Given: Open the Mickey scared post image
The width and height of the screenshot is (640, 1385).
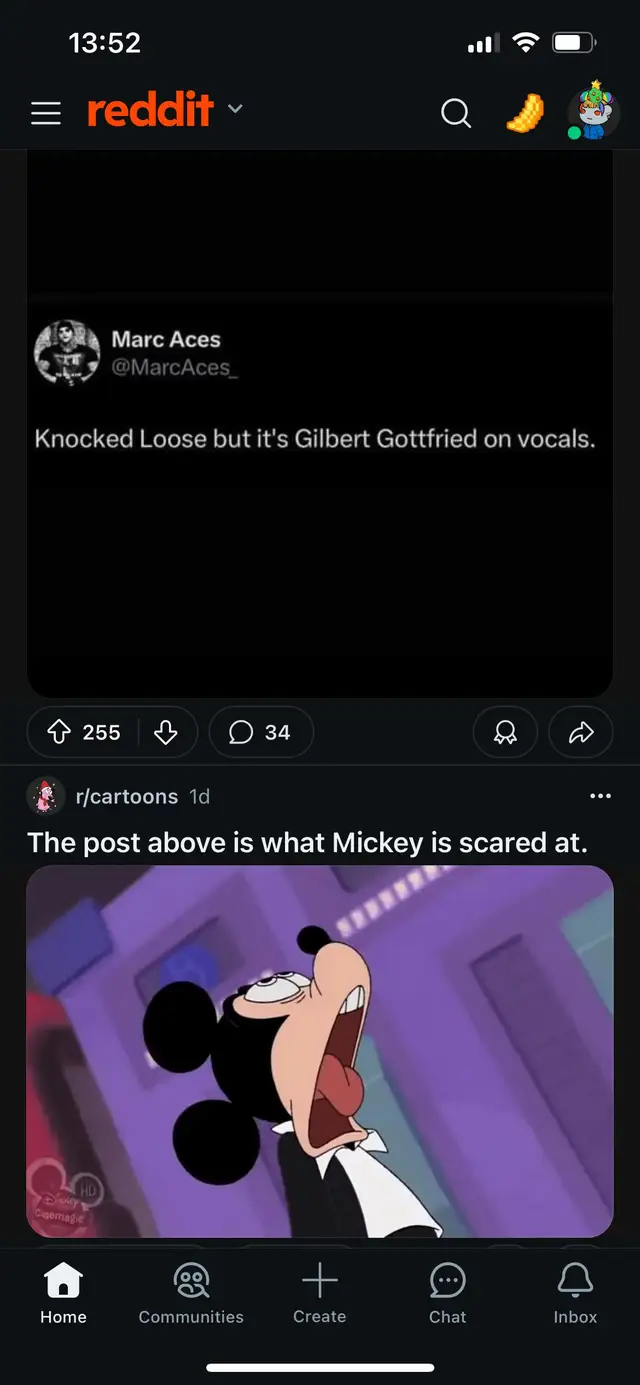Looking at the screenshot, I should tap(319, 1050).
